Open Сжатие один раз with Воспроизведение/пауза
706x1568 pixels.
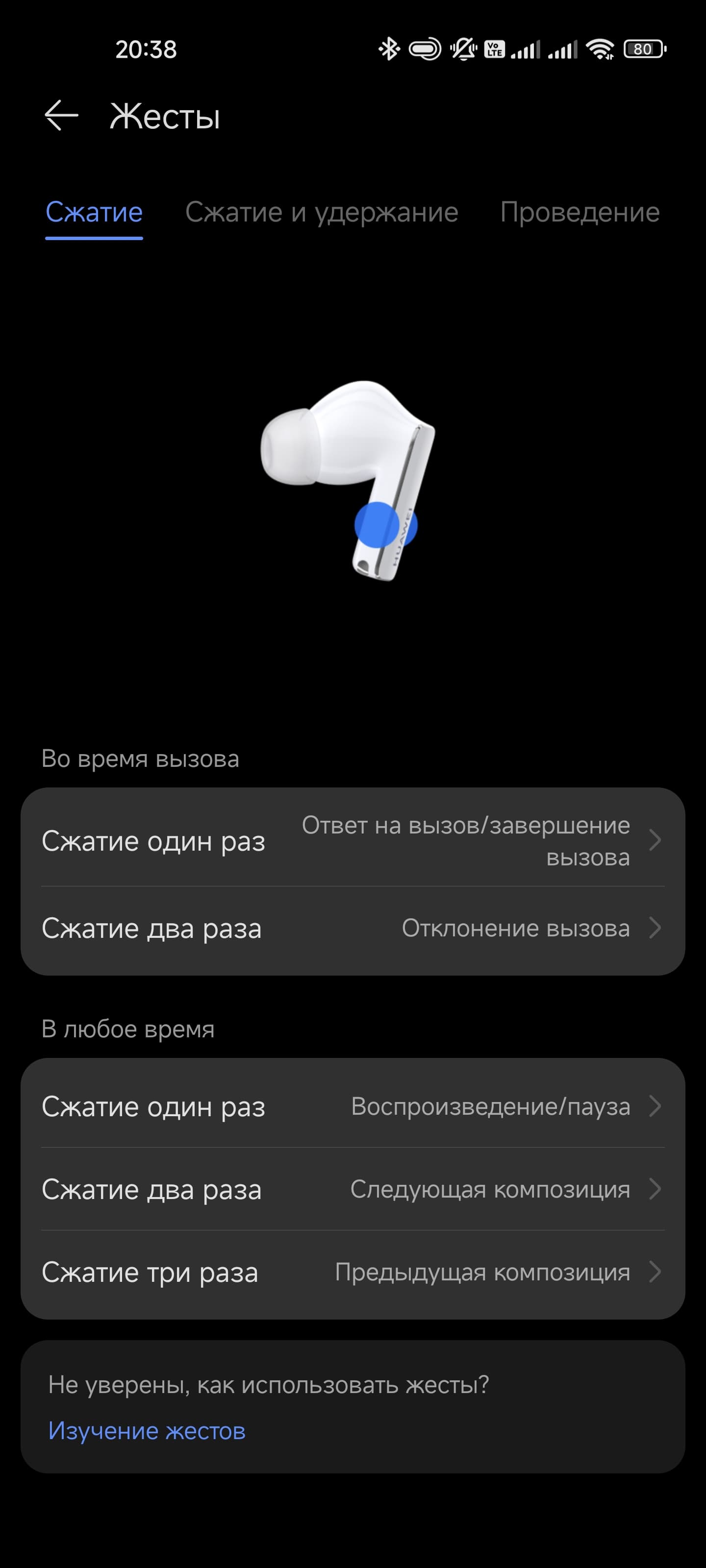tap(353, 1106)
